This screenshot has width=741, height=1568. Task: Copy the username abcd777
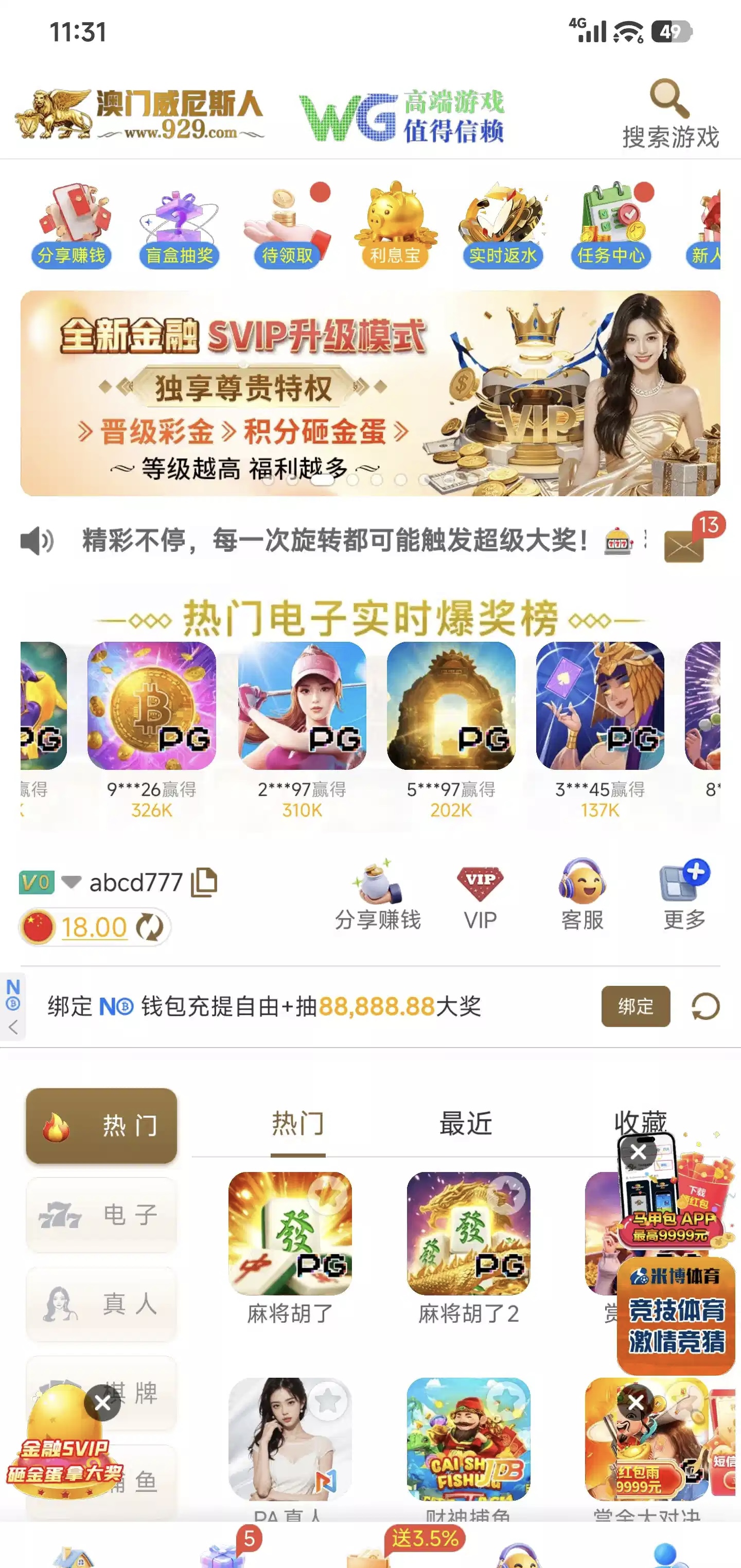pos(205,882)
